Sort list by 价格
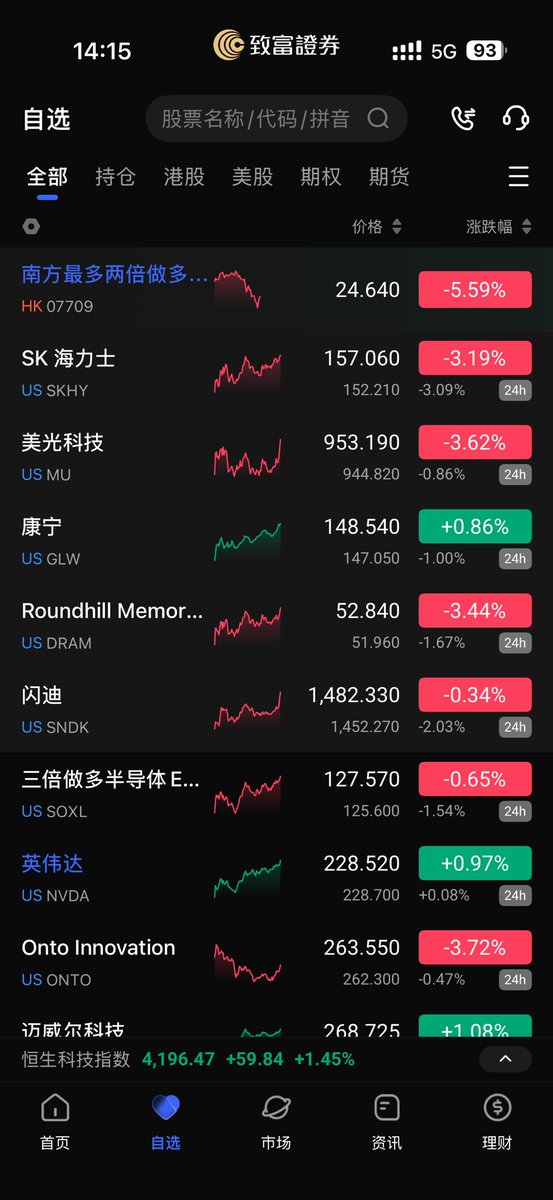This screenshot has height=1200, width=553. (x=377, y=227)
